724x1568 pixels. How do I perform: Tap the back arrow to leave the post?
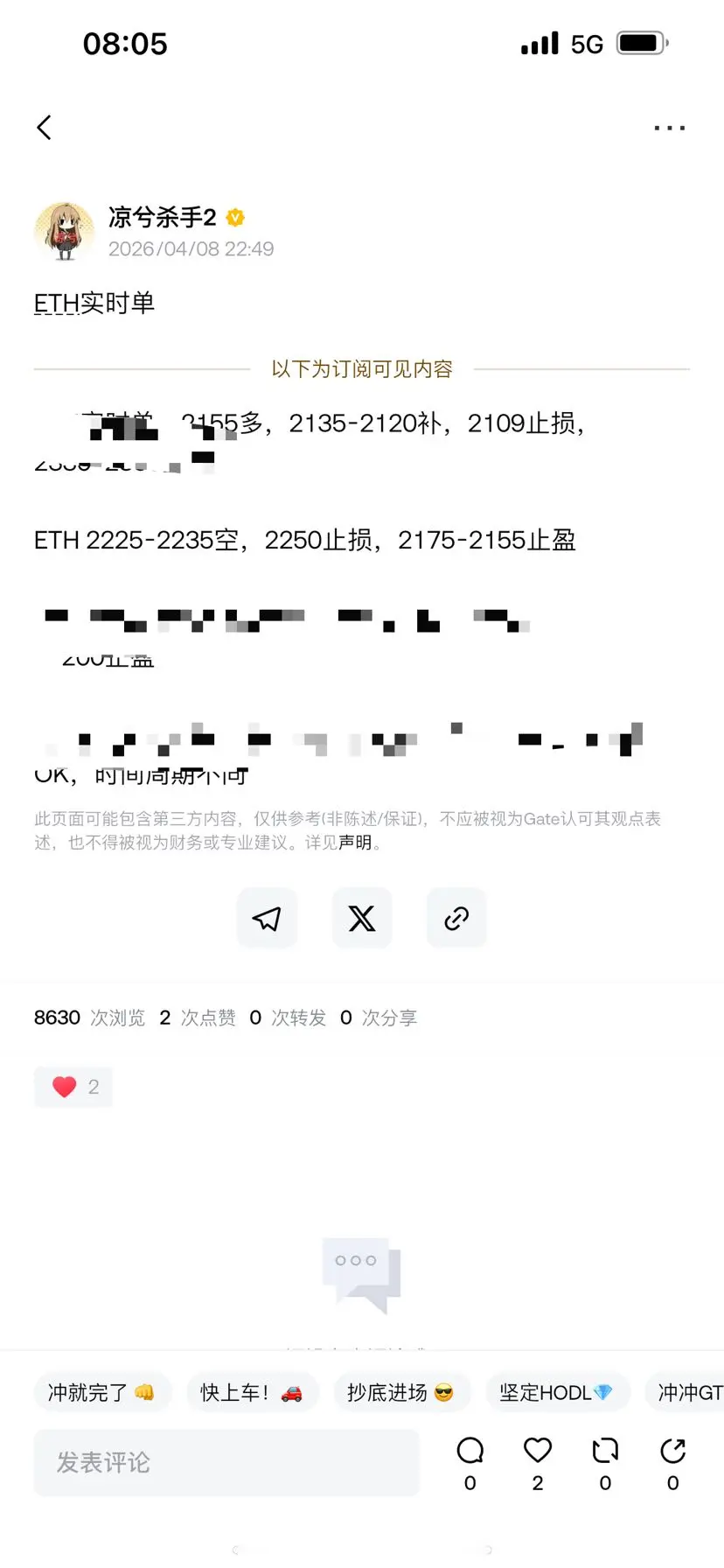(x=45, y=127)
